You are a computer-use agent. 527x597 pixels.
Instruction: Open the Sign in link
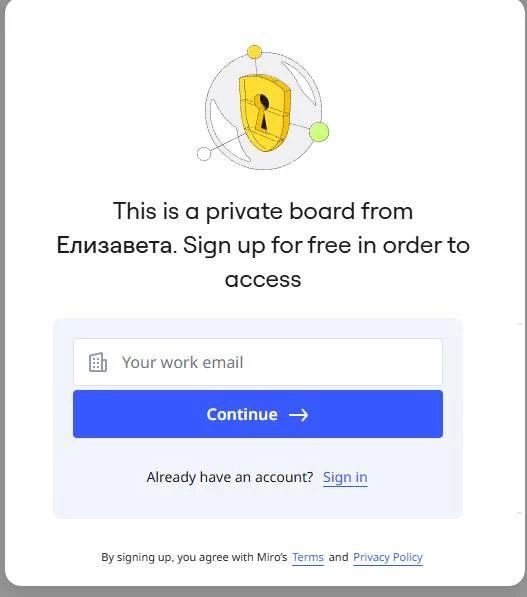click(x=345, y=477)
